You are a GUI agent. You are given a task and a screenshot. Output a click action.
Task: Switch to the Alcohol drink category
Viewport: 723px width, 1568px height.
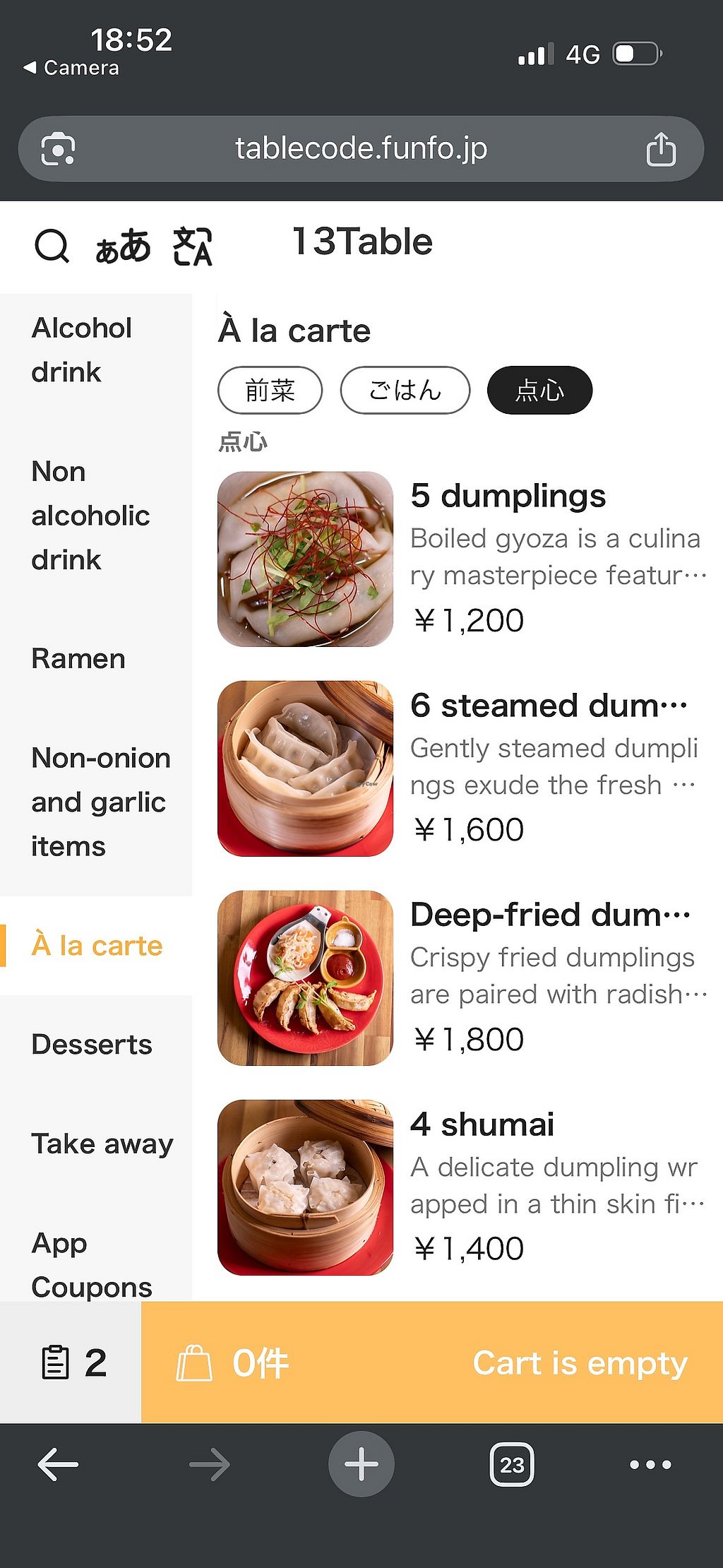[82, 350]
